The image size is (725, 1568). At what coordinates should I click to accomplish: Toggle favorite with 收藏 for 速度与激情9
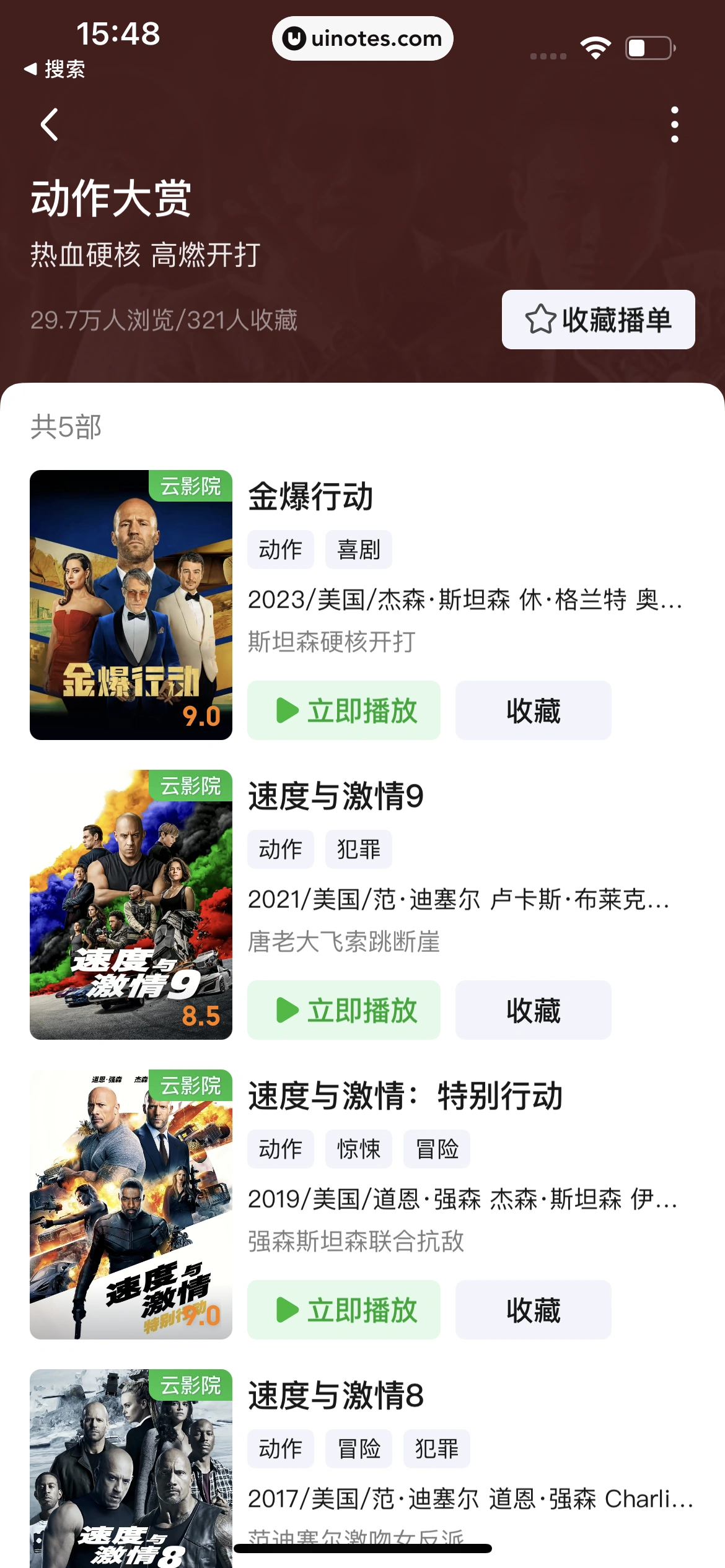[532, 1009]
